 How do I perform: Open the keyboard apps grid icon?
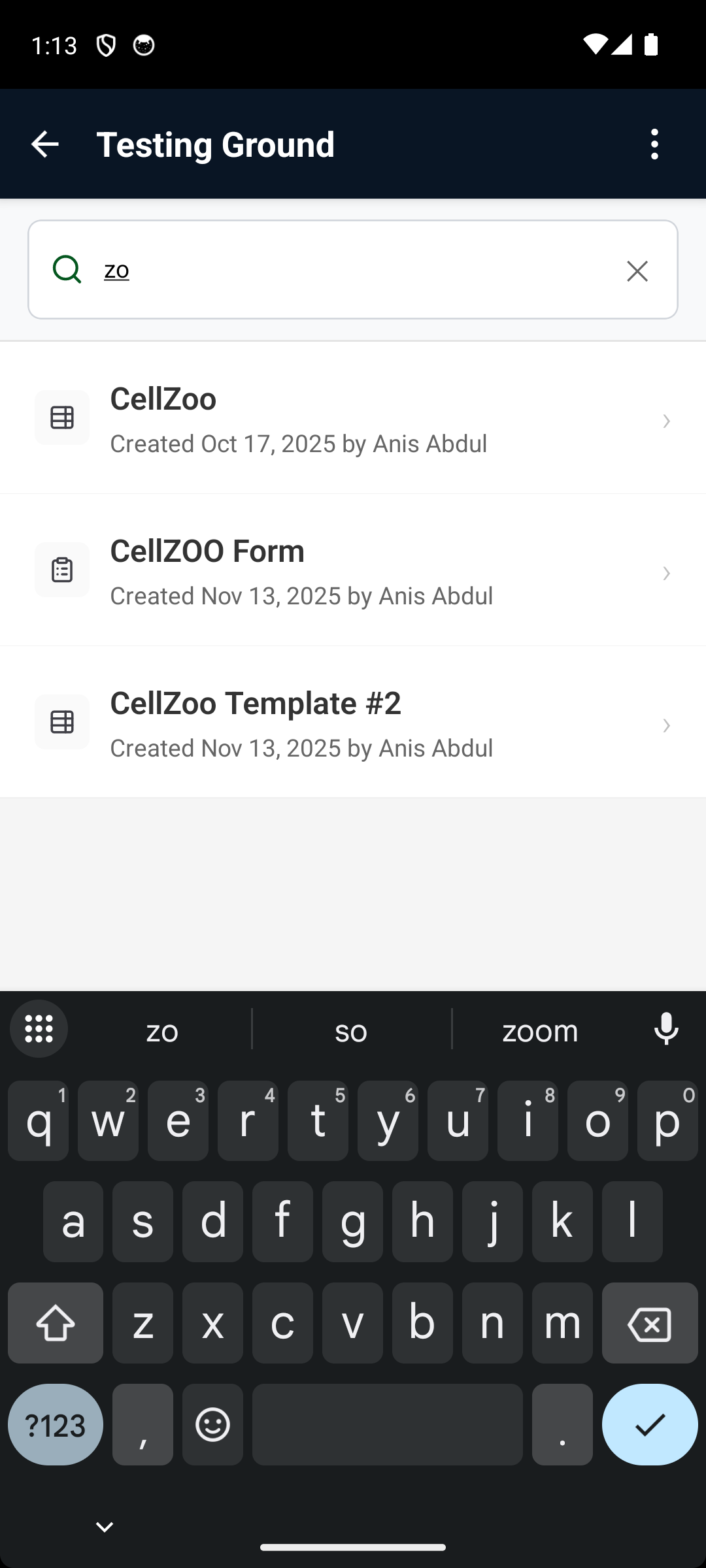39,1028
